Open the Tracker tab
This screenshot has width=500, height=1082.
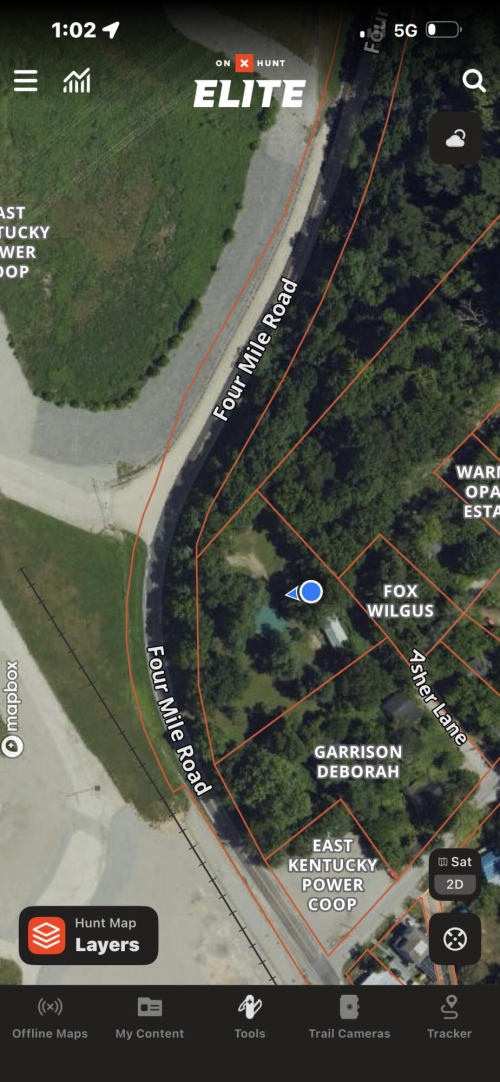pos(450,1018)
